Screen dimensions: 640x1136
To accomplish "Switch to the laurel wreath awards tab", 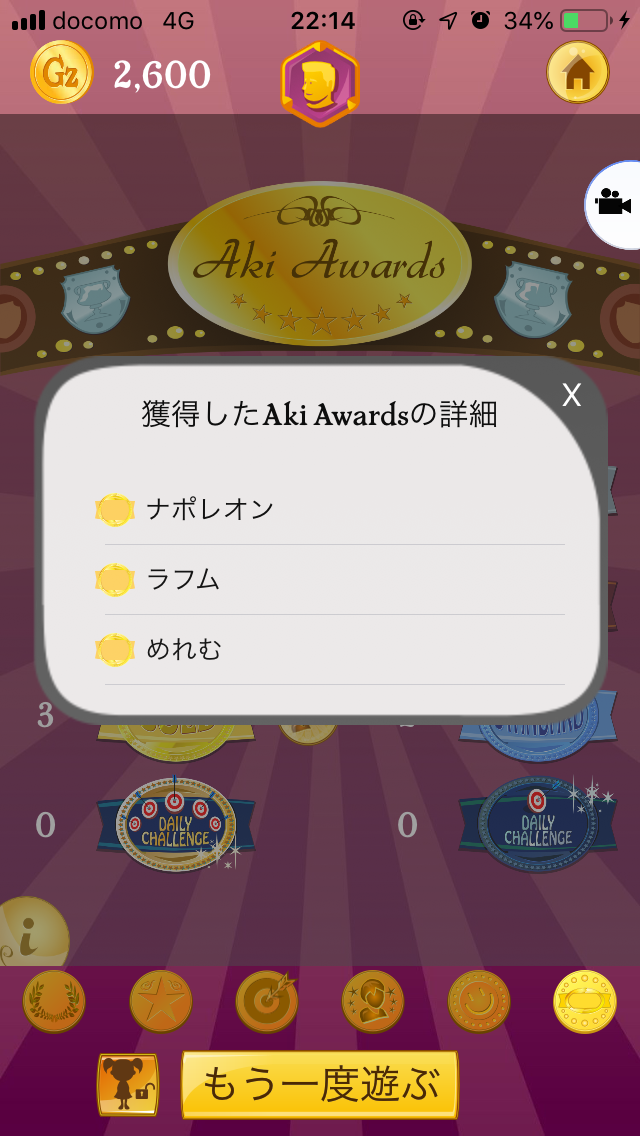I will point(54,1001).
